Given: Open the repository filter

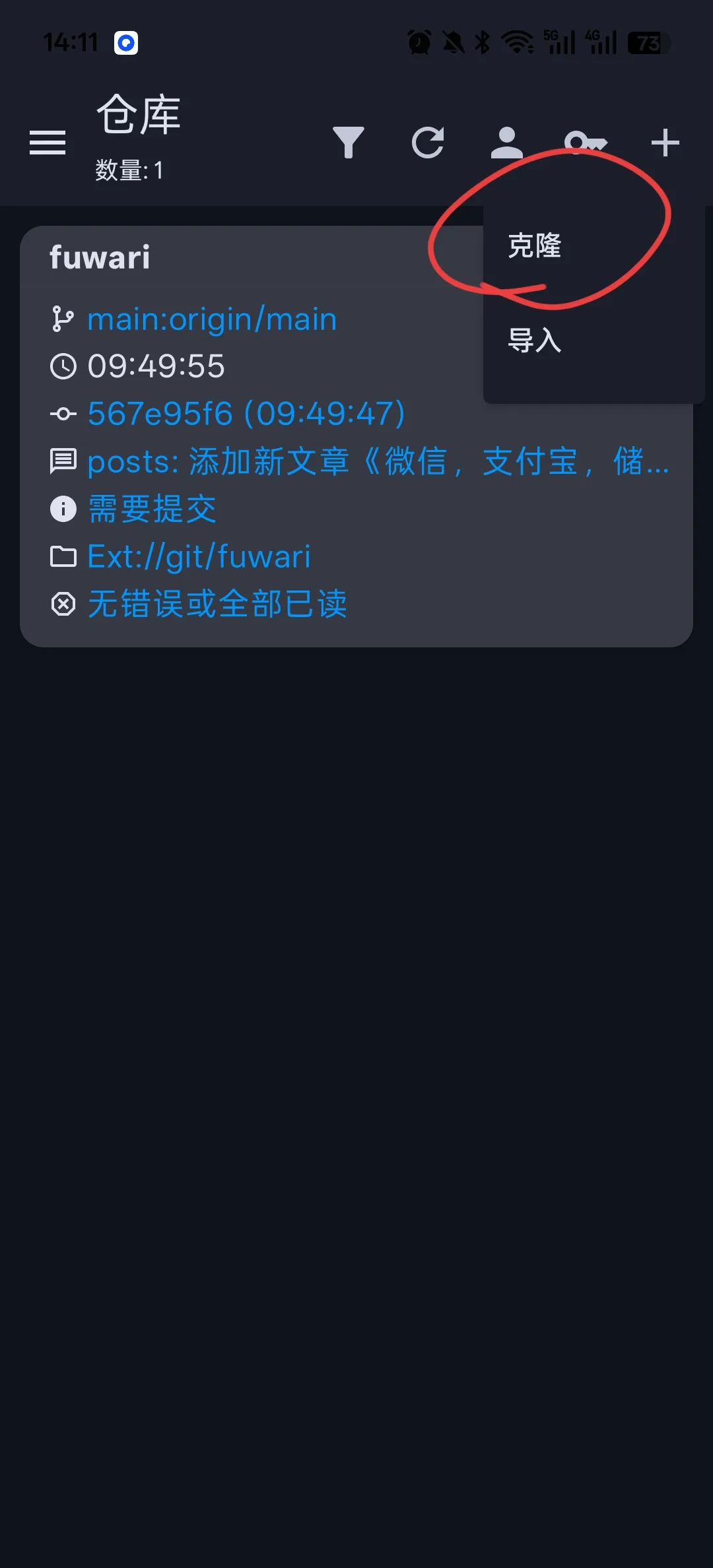Looking at the screenshot, I should point(349,143).
